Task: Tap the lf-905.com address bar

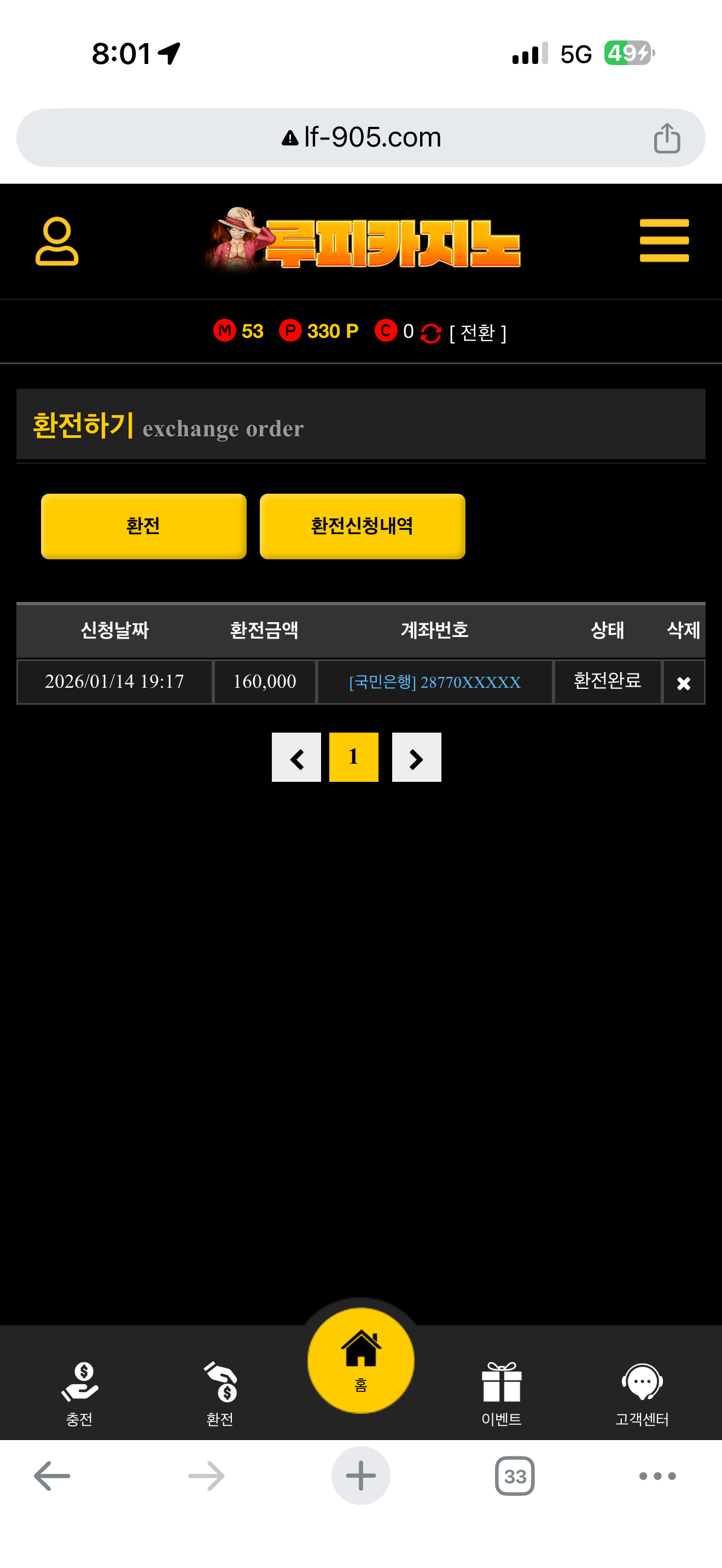Action: click(x=362, y=138)
